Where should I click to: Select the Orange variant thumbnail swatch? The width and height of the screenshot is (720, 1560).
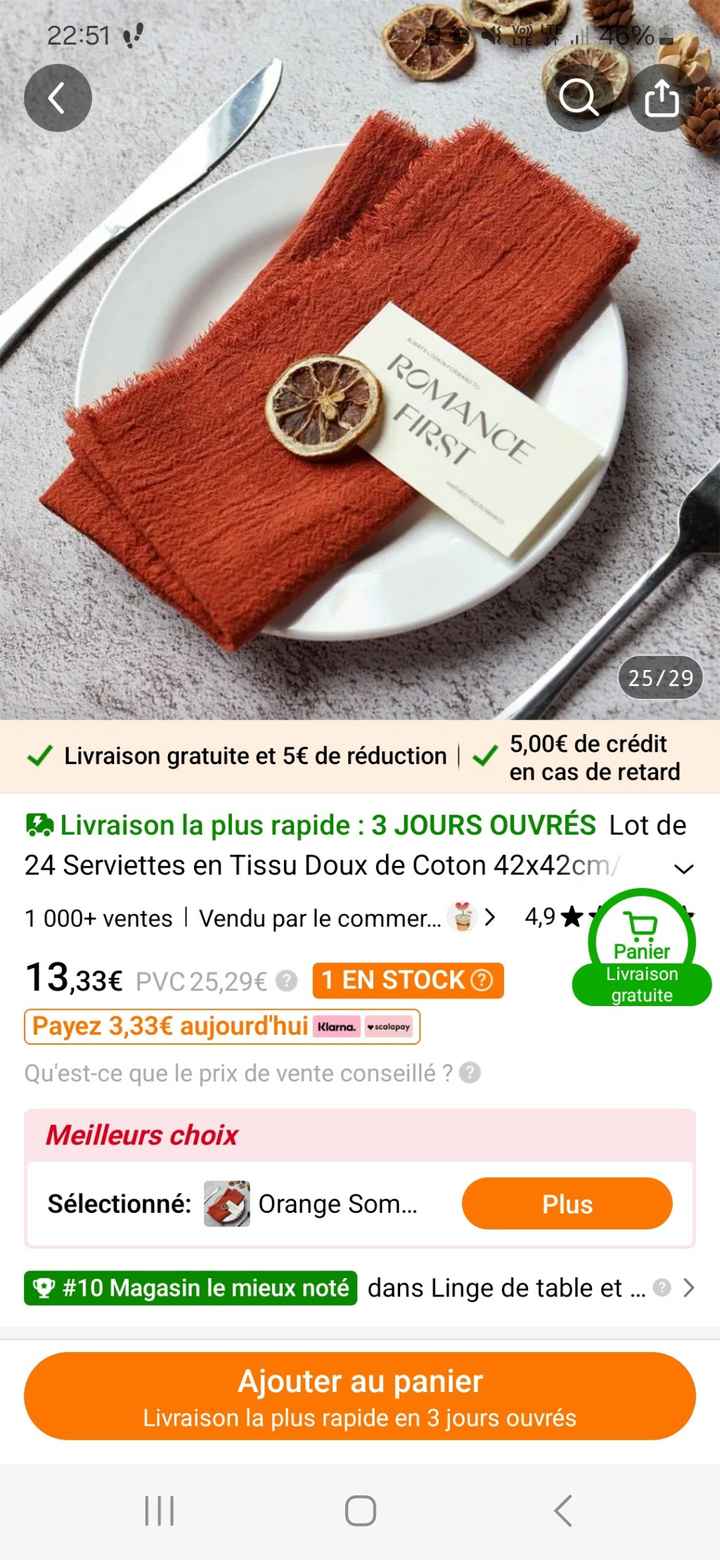228,1204
